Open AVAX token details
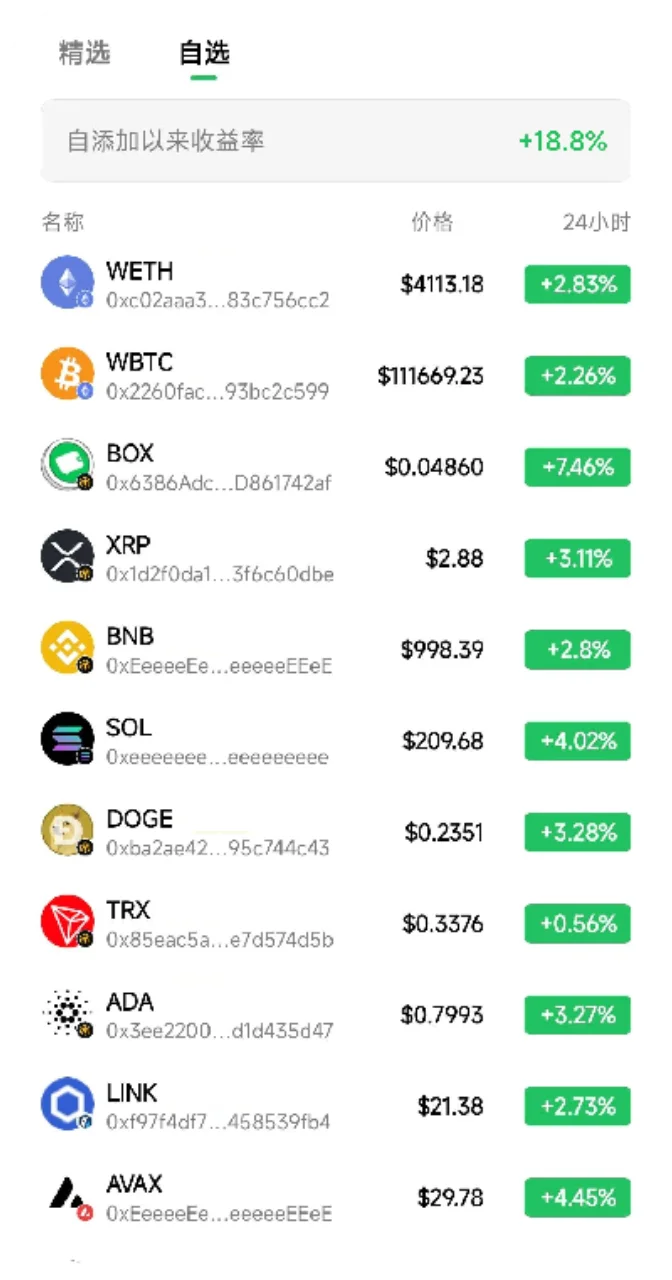The width and height of the screenshot is (672, 1280). click(x=335, y=1197)
